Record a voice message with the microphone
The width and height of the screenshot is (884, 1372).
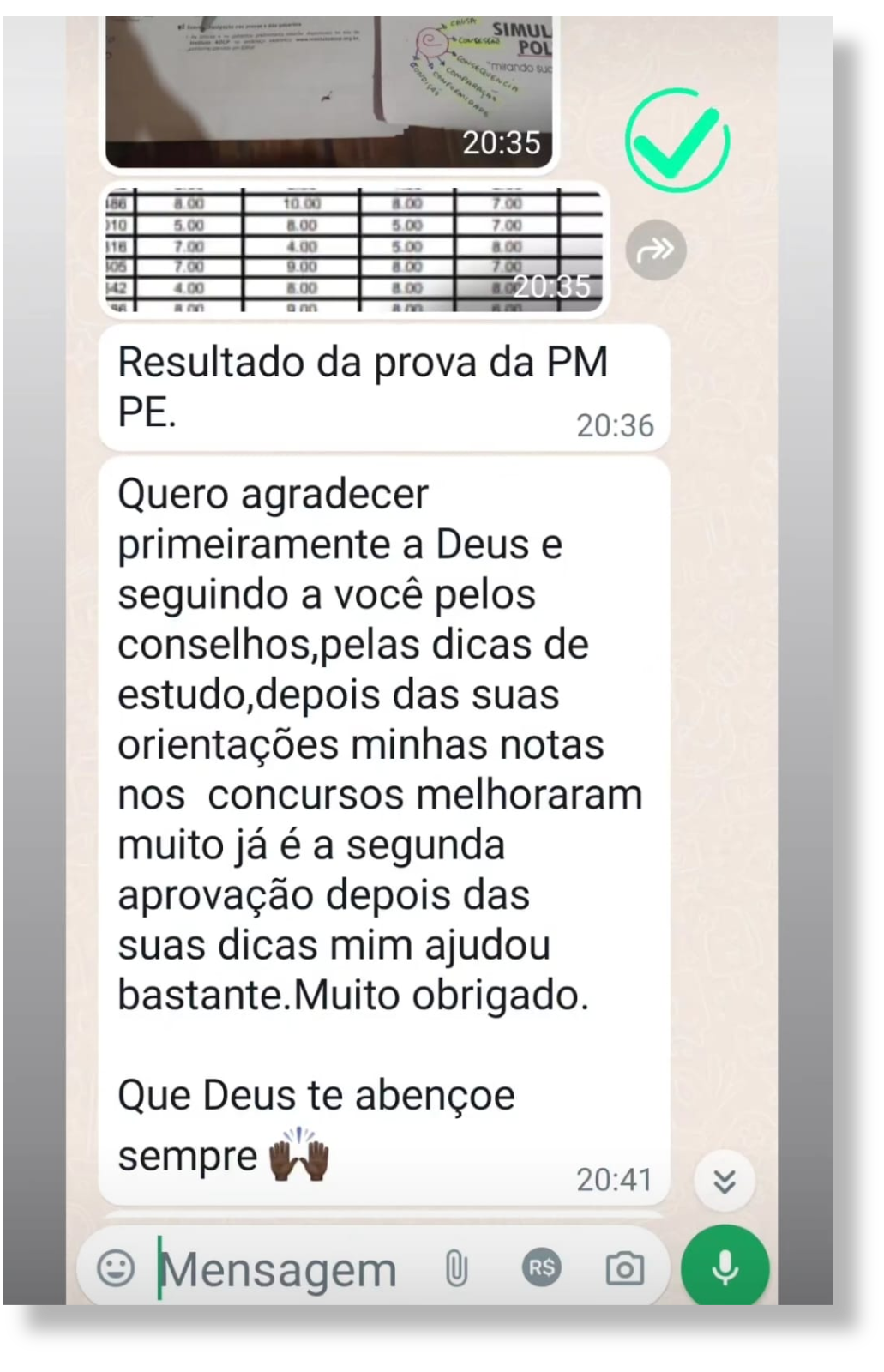click(725, 1267)
